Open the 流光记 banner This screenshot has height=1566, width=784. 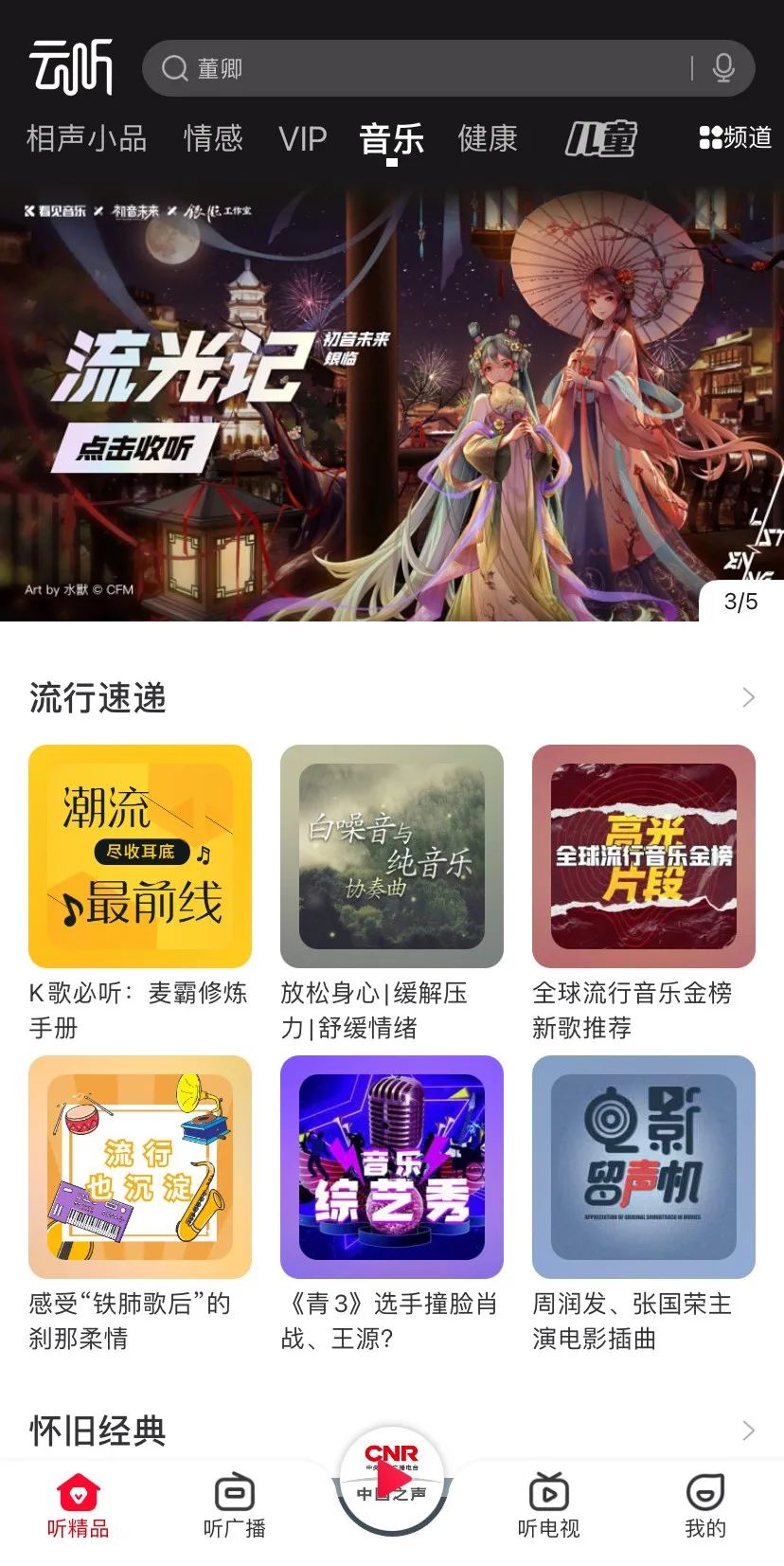[392, 405]
